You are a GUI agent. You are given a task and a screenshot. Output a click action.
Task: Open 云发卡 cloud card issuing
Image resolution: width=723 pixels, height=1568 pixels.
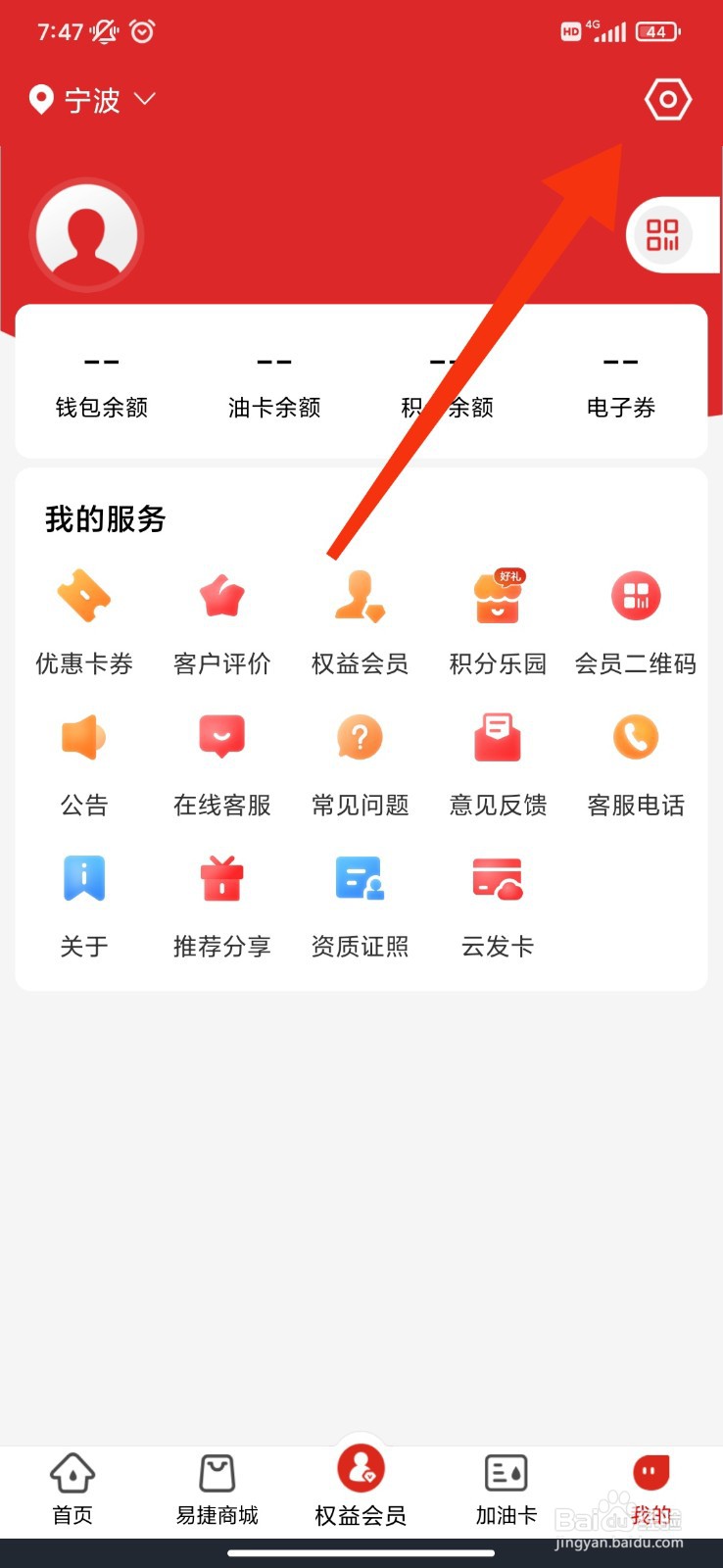pyautogui.click(x=497, y=902)
